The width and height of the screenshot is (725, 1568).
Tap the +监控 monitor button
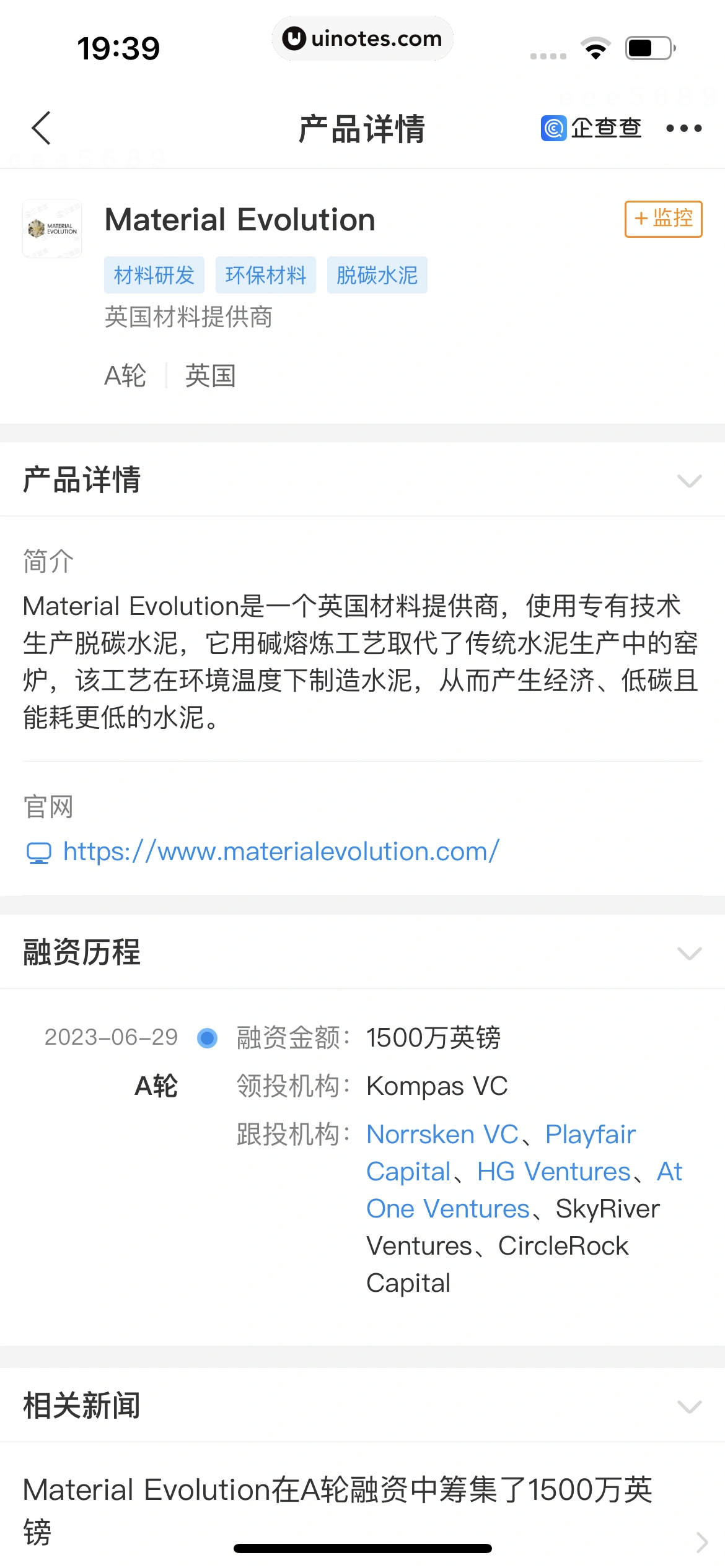[x=663, y=219]
